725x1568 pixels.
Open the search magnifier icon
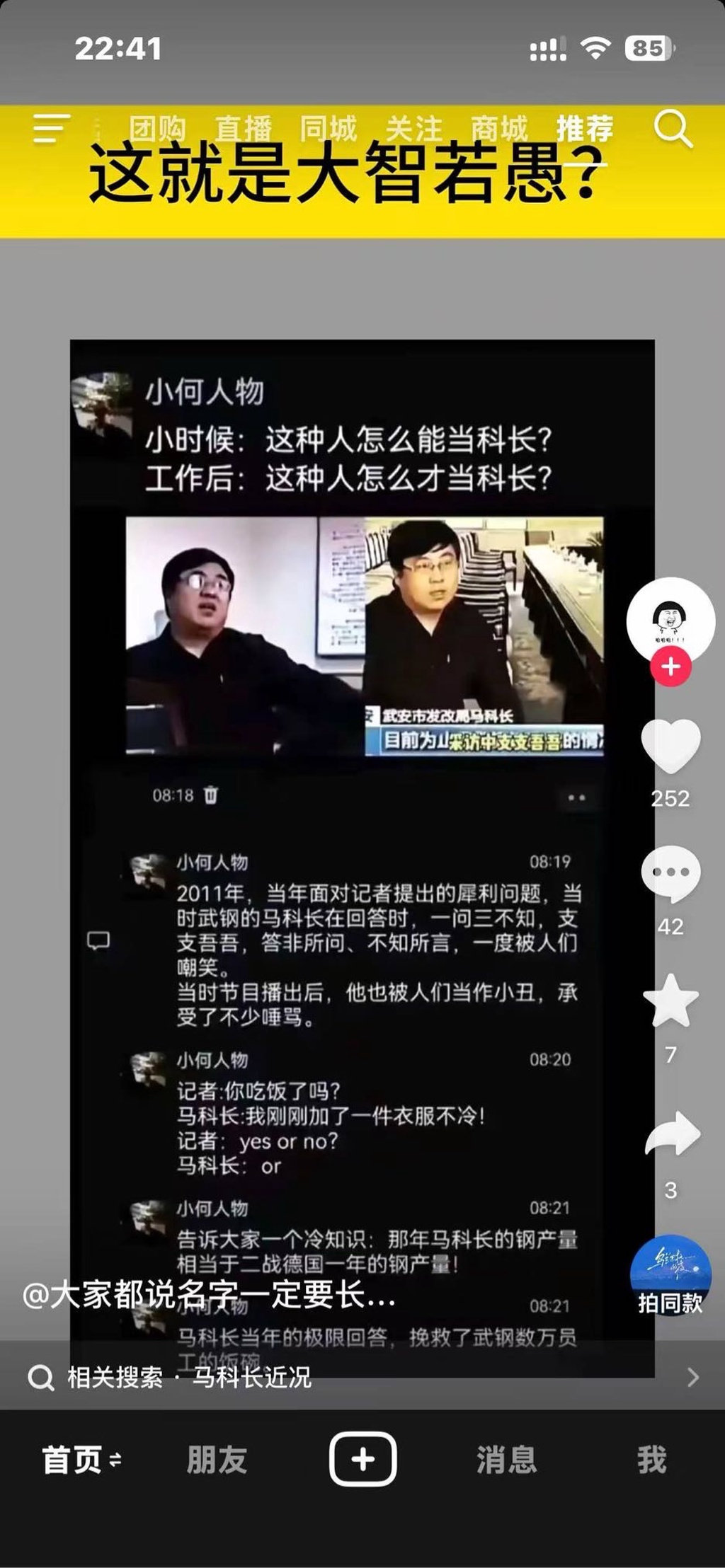click(672, 129)
